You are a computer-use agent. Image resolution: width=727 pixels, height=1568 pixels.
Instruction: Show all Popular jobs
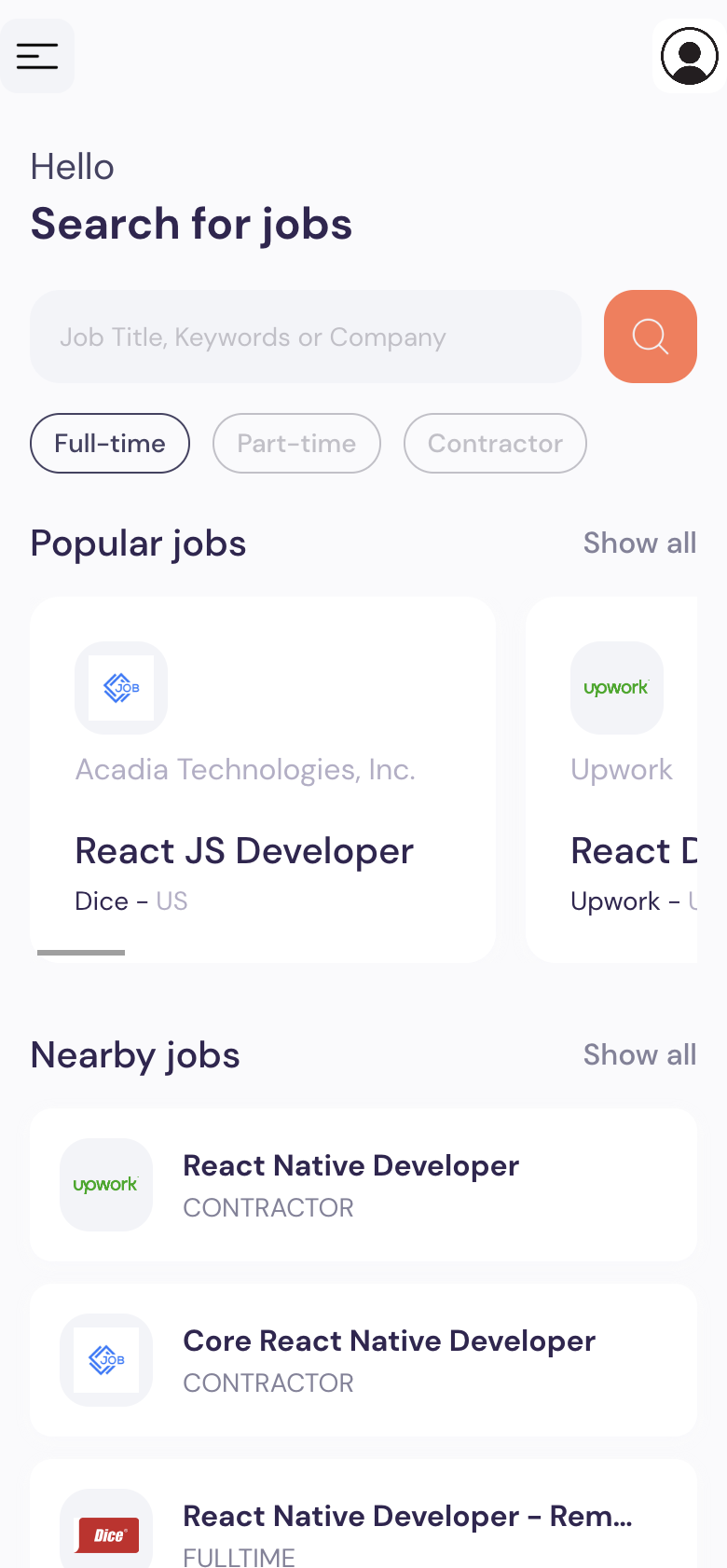639,543
